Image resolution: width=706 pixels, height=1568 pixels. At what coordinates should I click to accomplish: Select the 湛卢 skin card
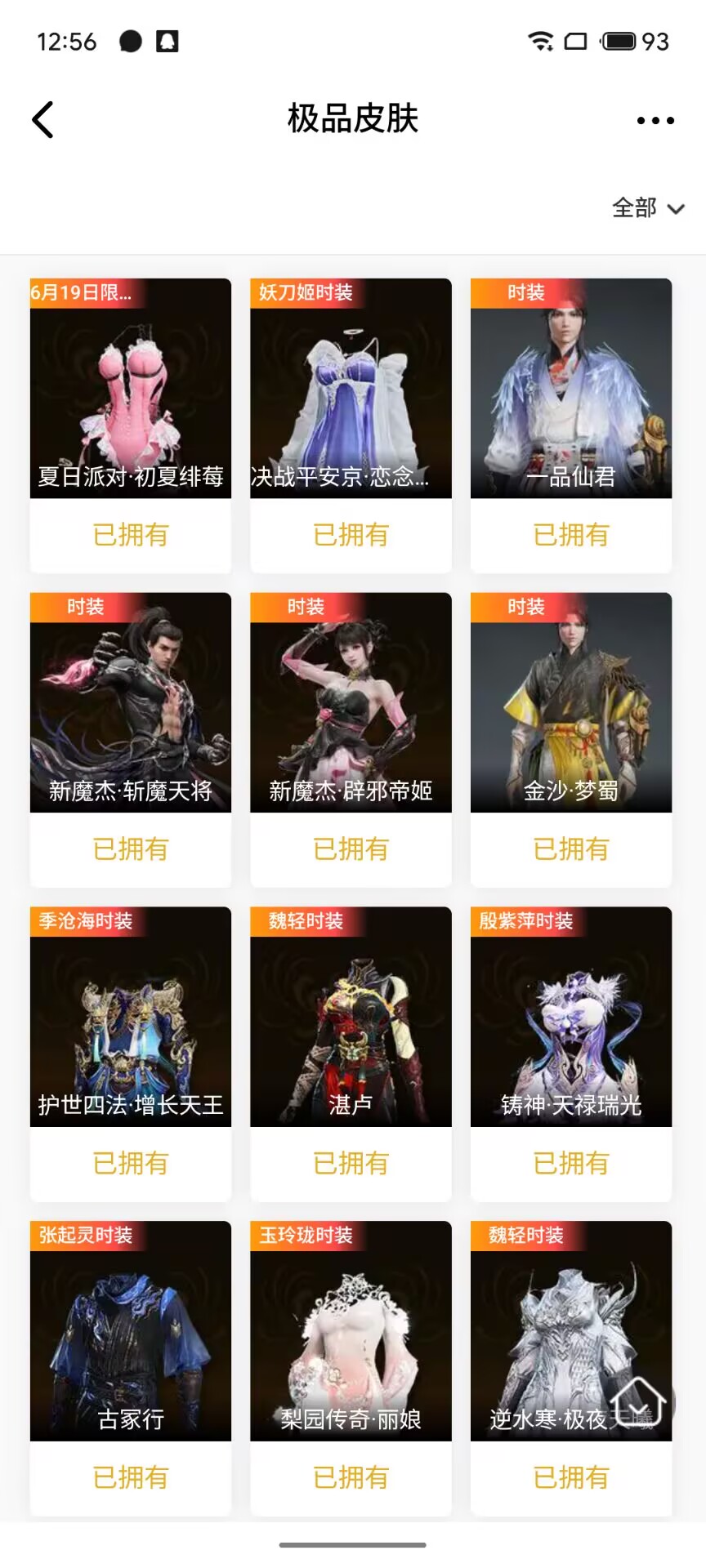(x=351, y=1017)
